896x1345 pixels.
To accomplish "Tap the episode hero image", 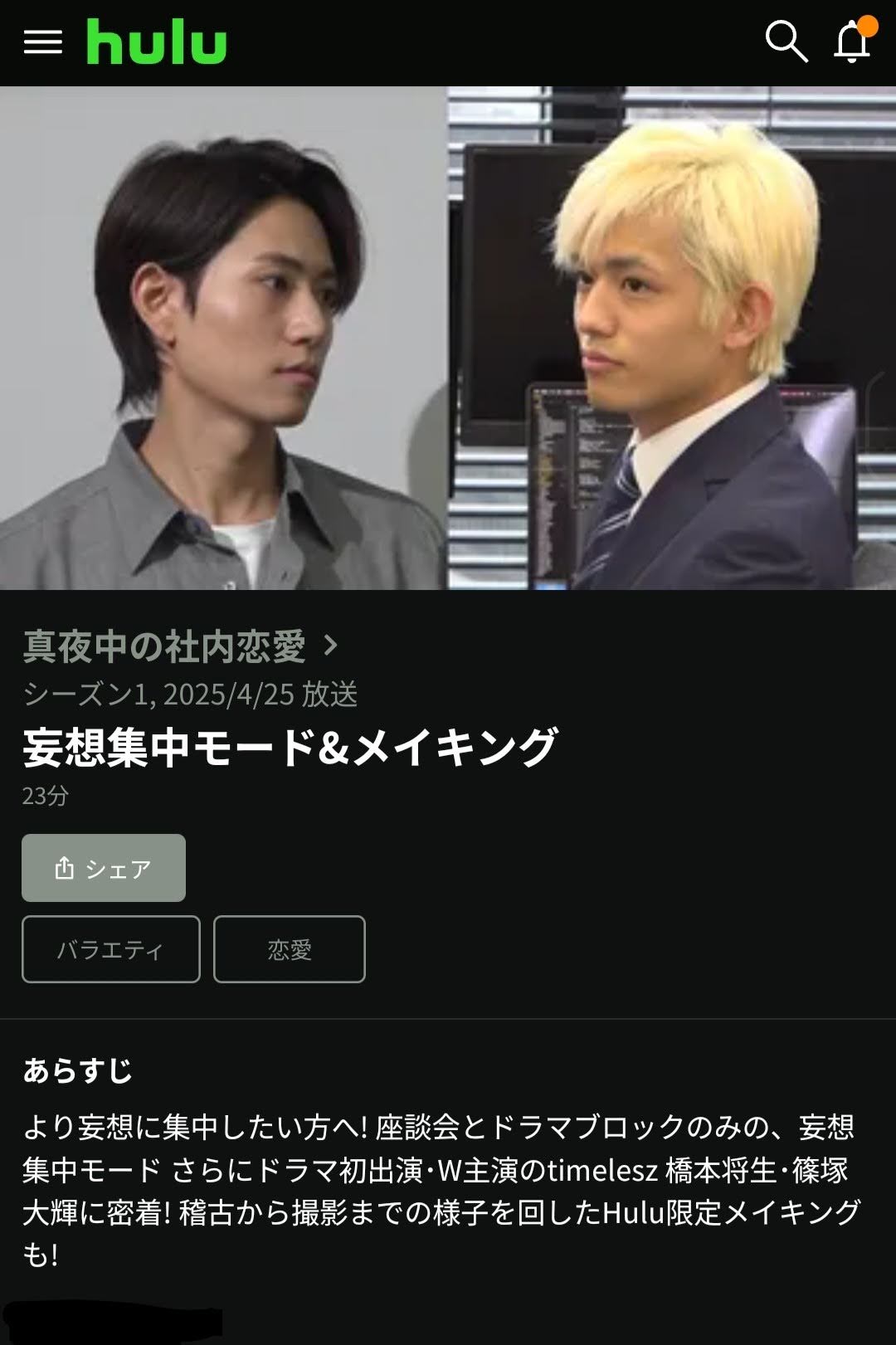I will (448, 339).
